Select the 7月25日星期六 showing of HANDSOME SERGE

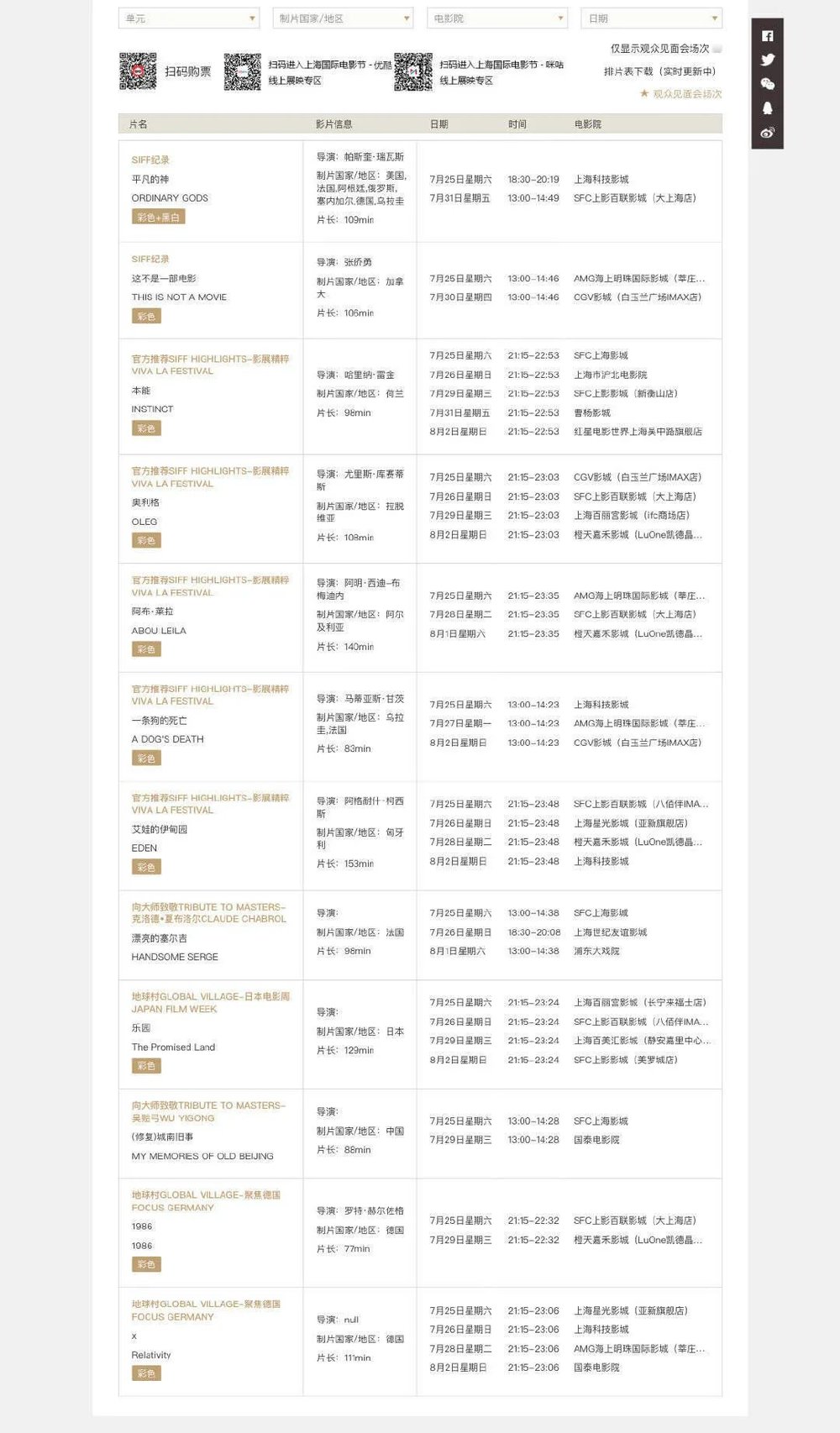459,912
